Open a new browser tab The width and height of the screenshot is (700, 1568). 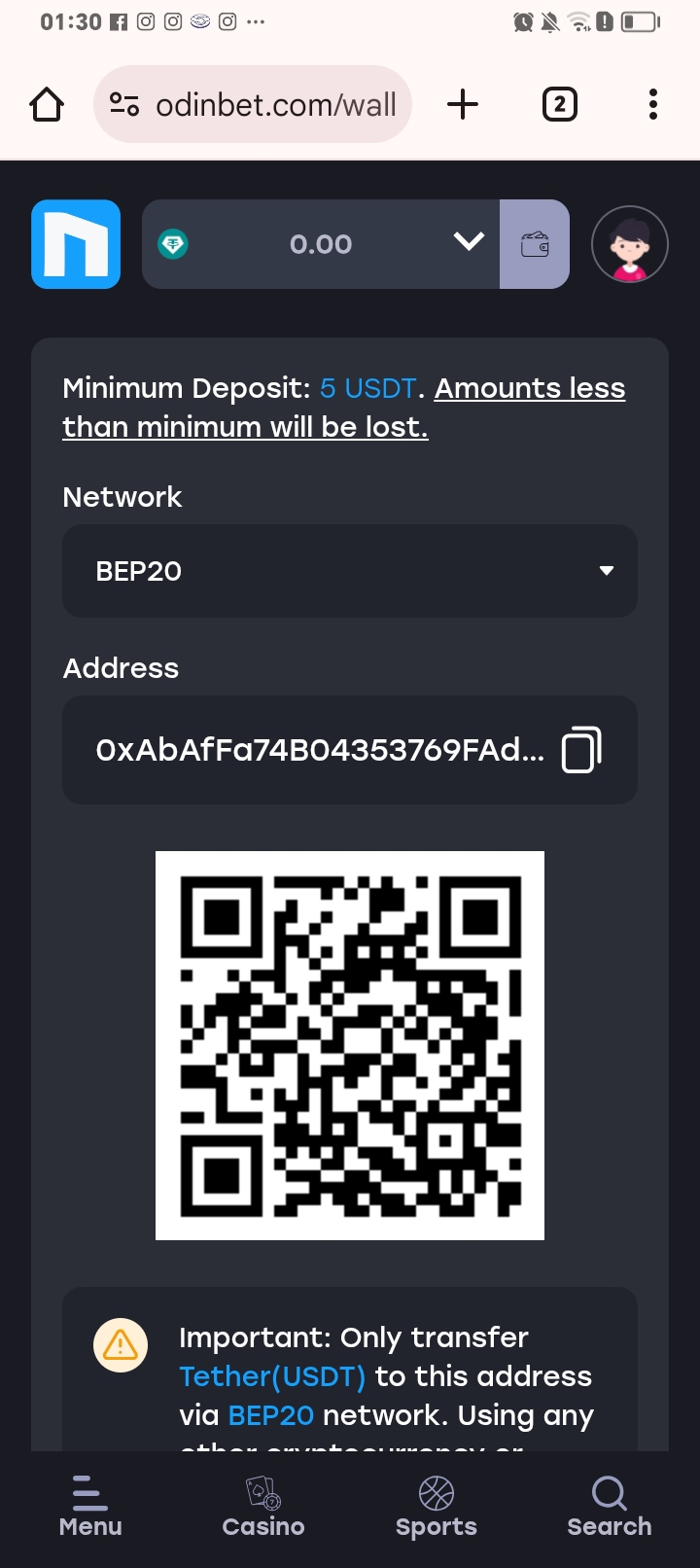pyautogui.click(x=463, y=105)
